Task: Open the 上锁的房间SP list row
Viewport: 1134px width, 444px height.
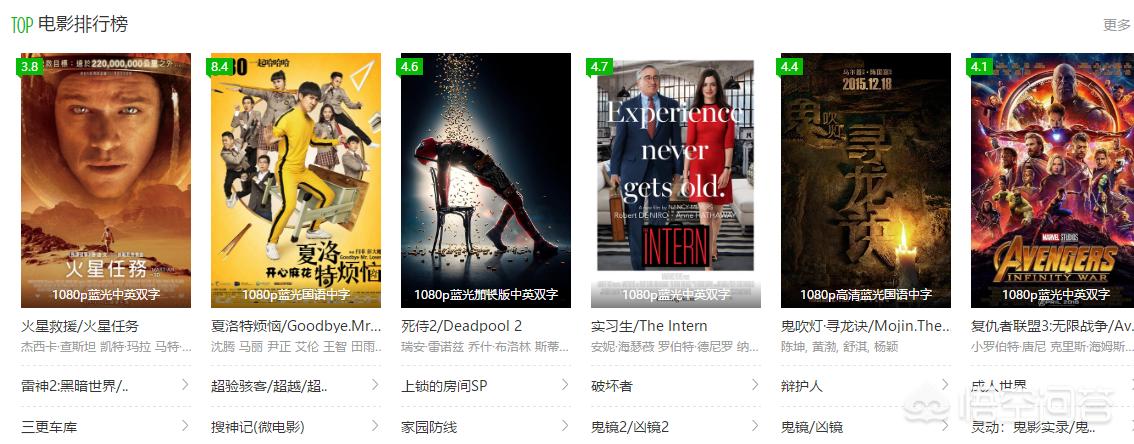Action: click(445, 385)
